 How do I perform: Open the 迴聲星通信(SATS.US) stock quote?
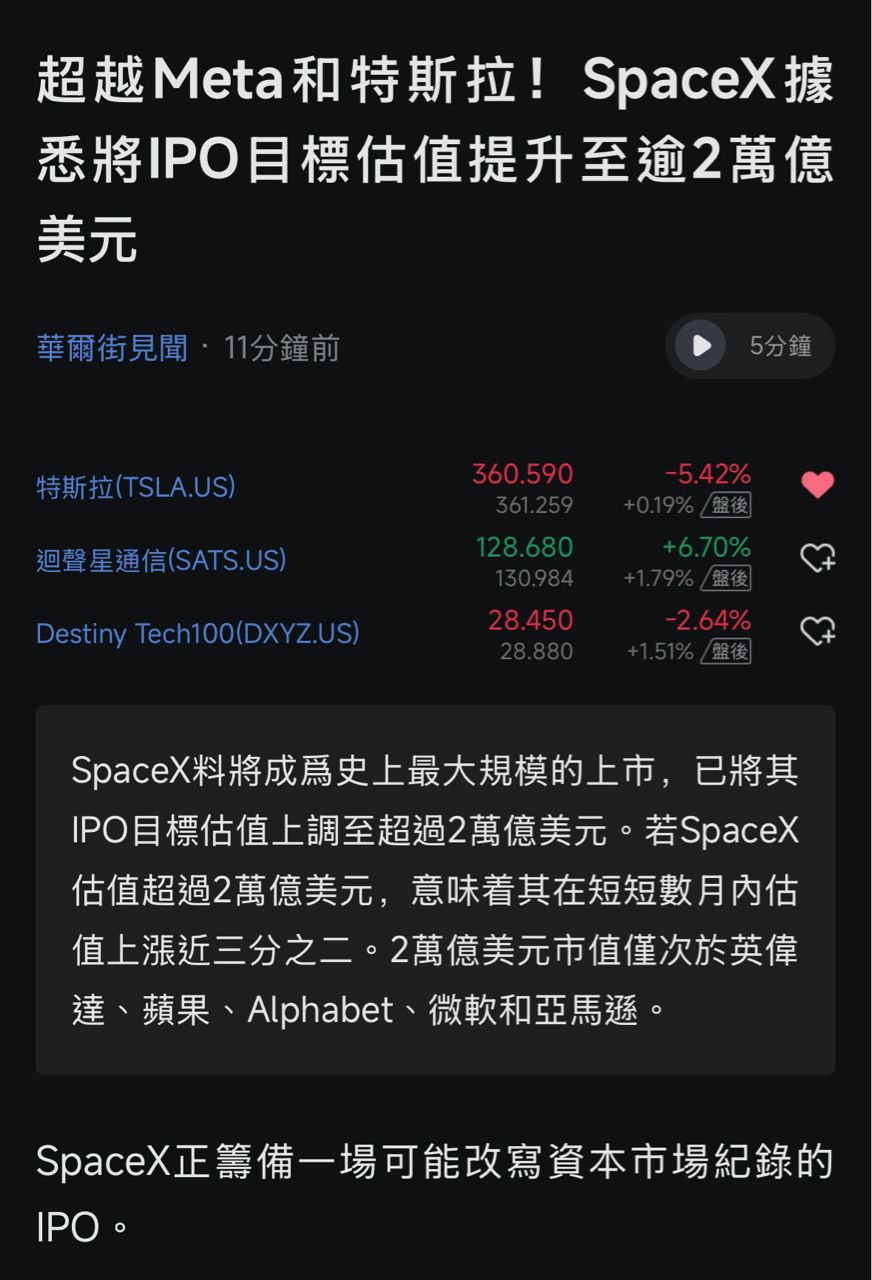coord(161,560)
